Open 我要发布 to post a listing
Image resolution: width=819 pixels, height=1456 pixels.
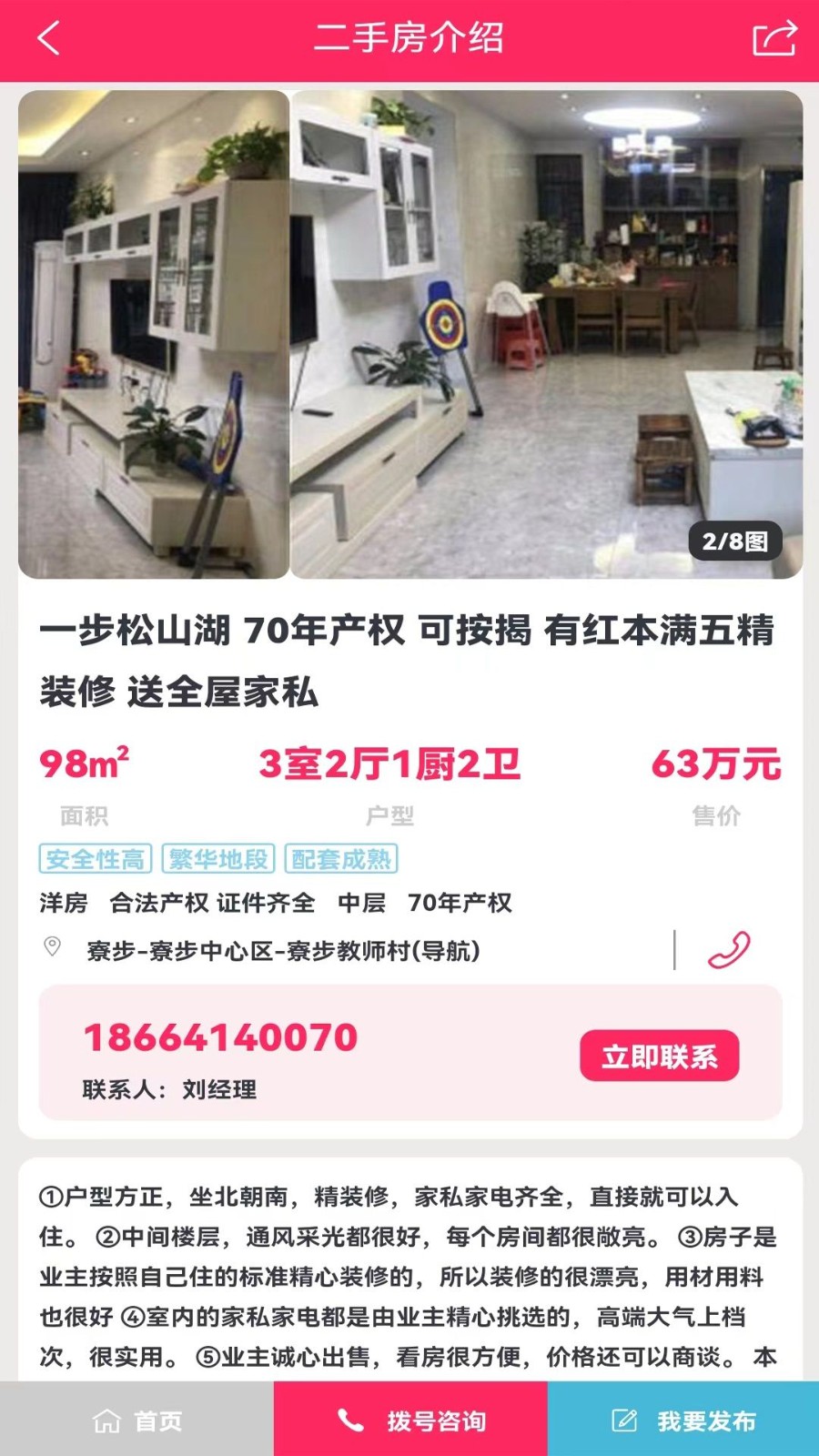(x=683, y=1421)
